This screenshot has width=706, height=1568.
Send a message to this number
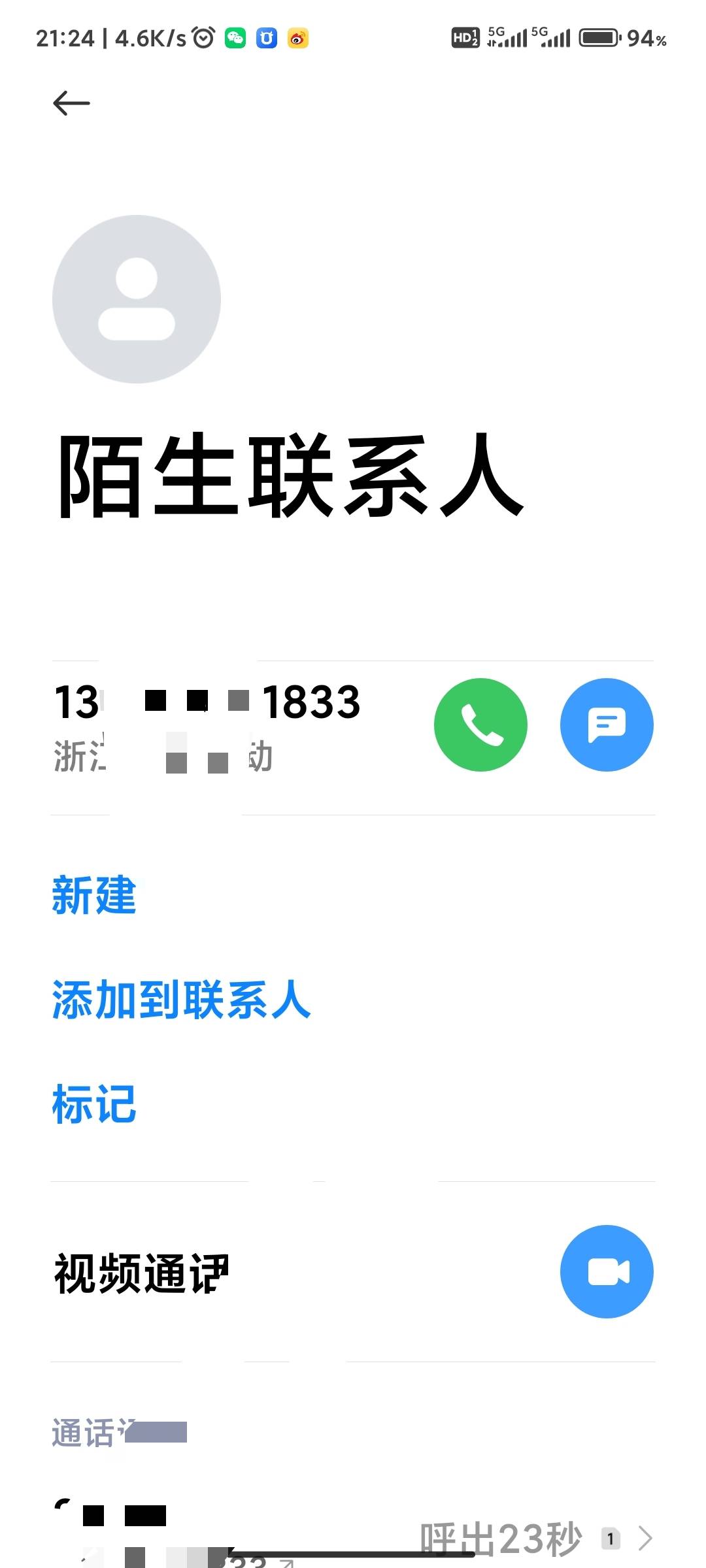pyautogui.click(x=607, y=725)
